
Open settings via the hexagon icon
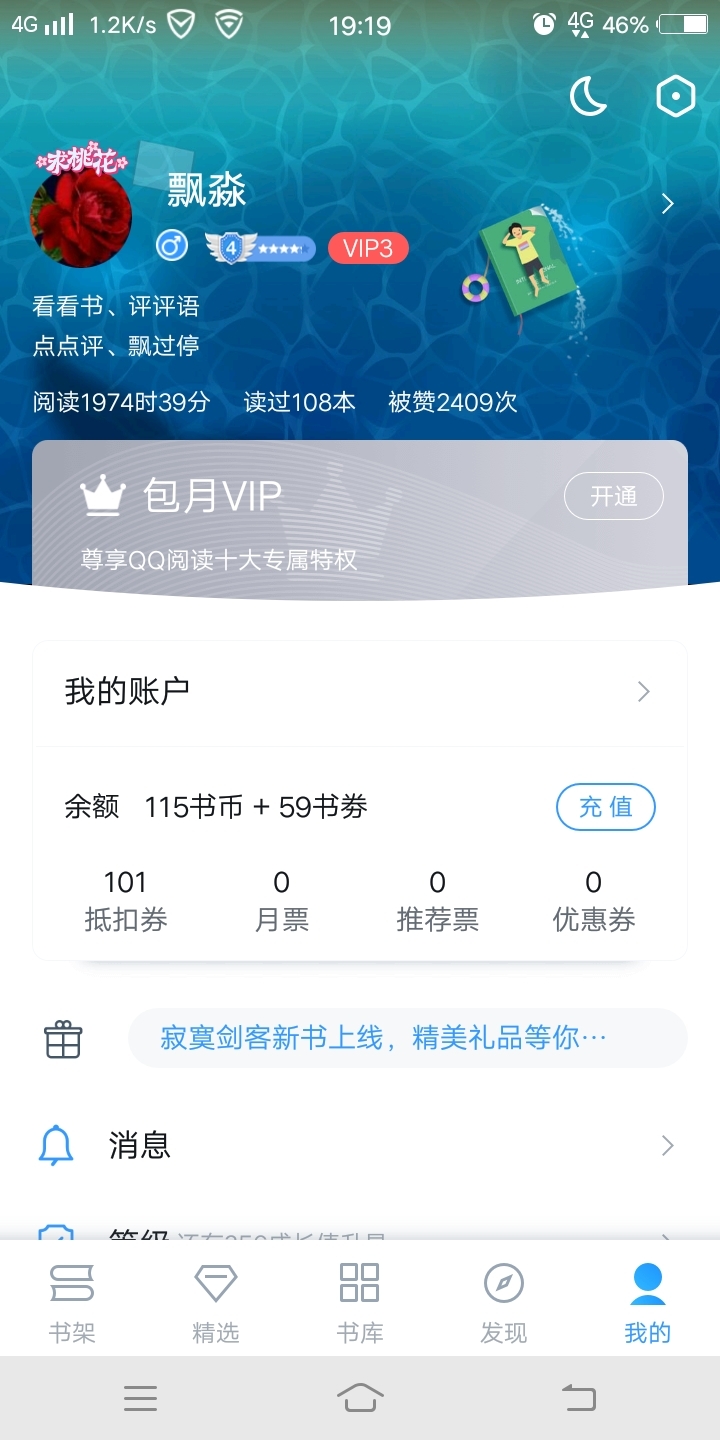(x=675, y=97)
